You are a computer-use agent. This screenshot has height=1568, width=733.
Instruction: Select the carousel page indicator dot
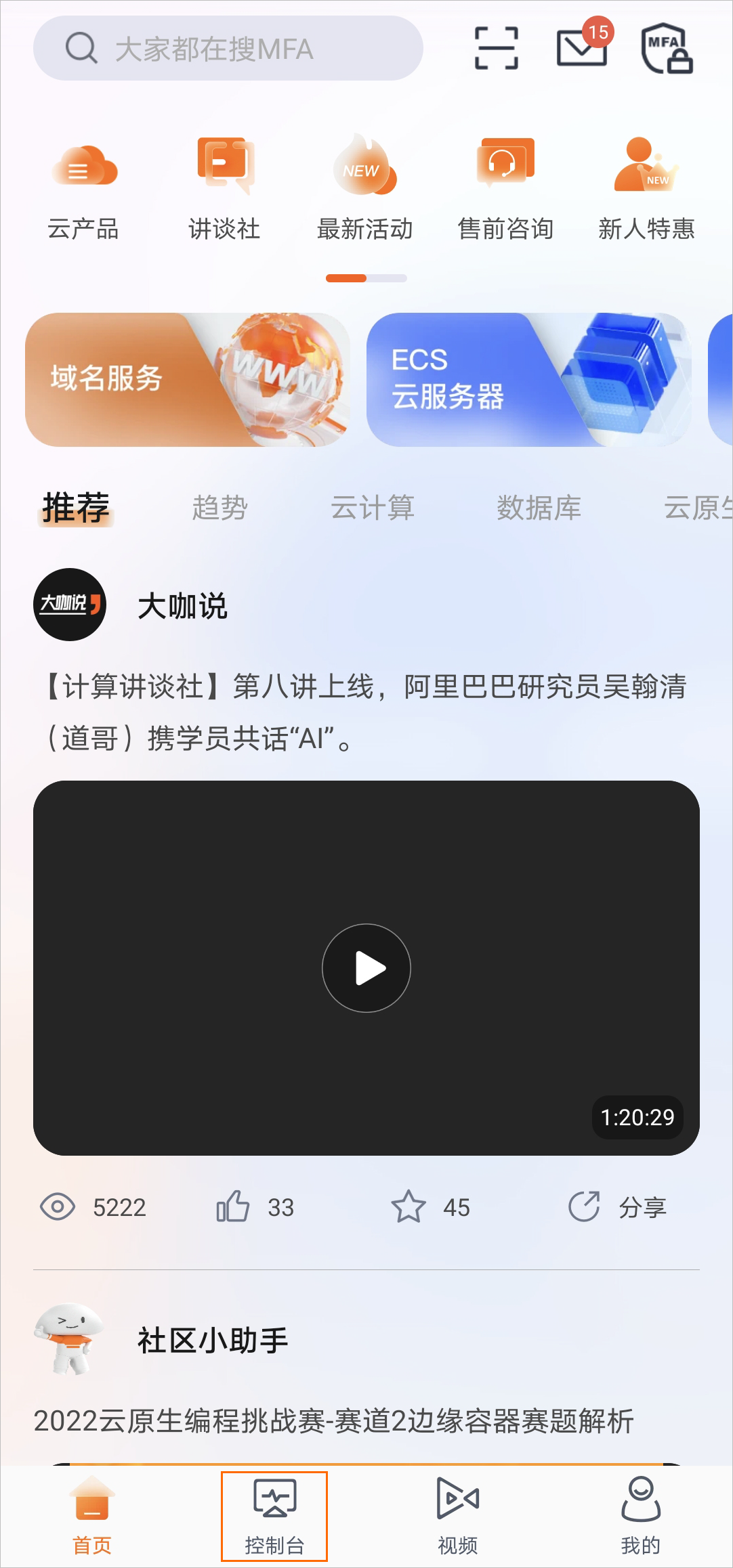[x=366, y=278]
